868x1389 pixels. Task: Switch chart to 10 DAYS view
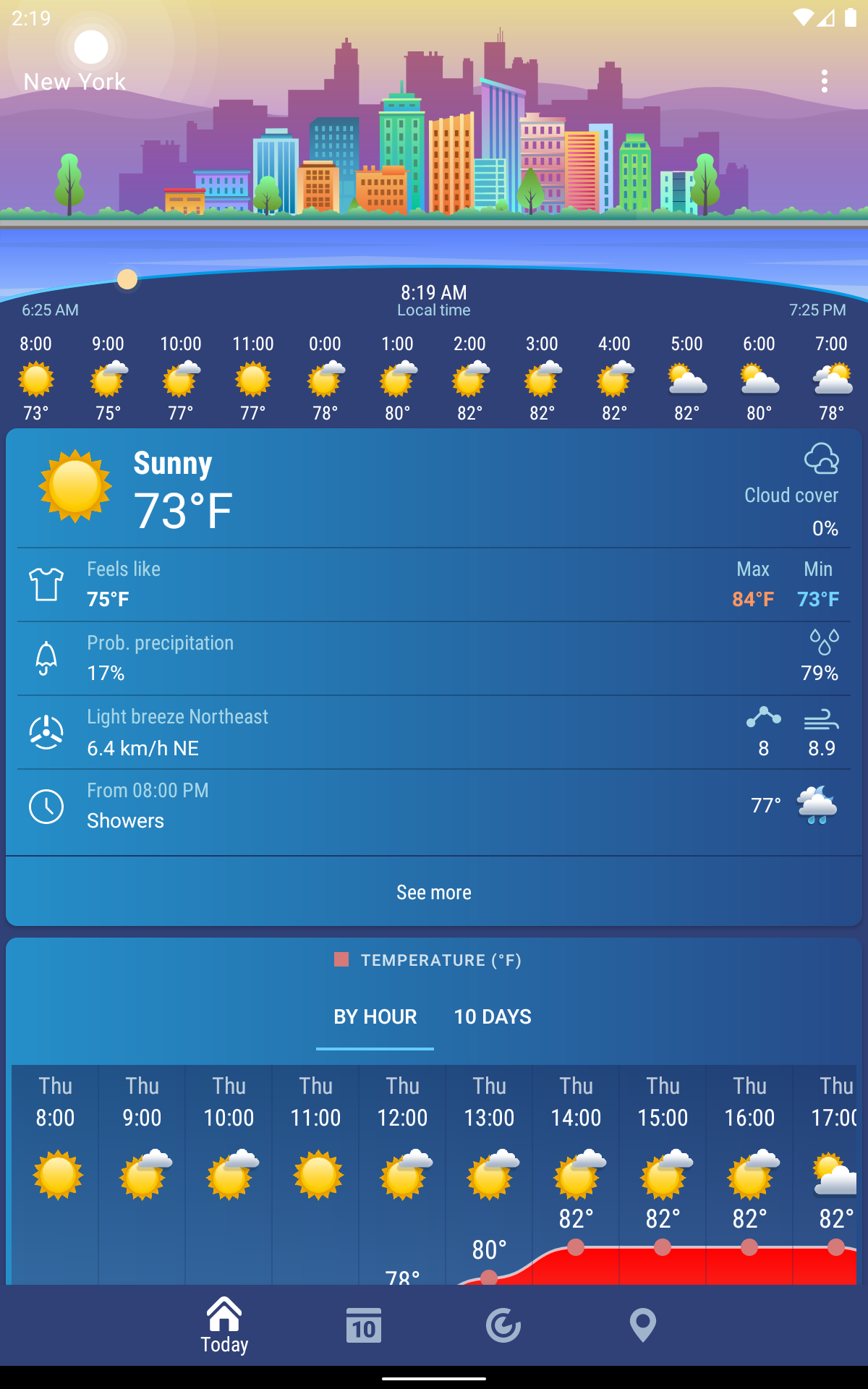(x=493, y=1016)
